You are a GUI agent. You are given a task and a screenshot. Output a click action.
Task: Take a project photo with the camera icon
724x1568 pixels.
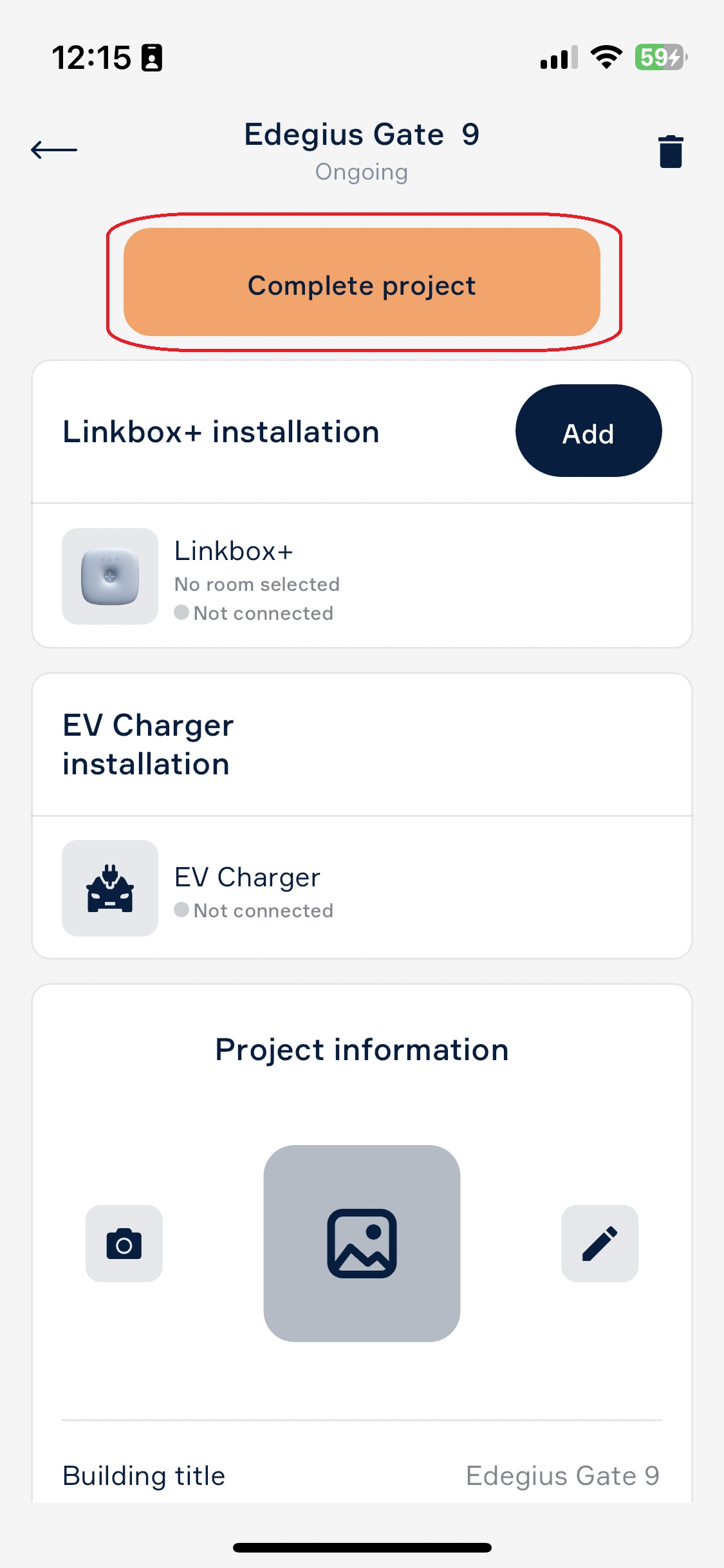[x=124, y=1244]
